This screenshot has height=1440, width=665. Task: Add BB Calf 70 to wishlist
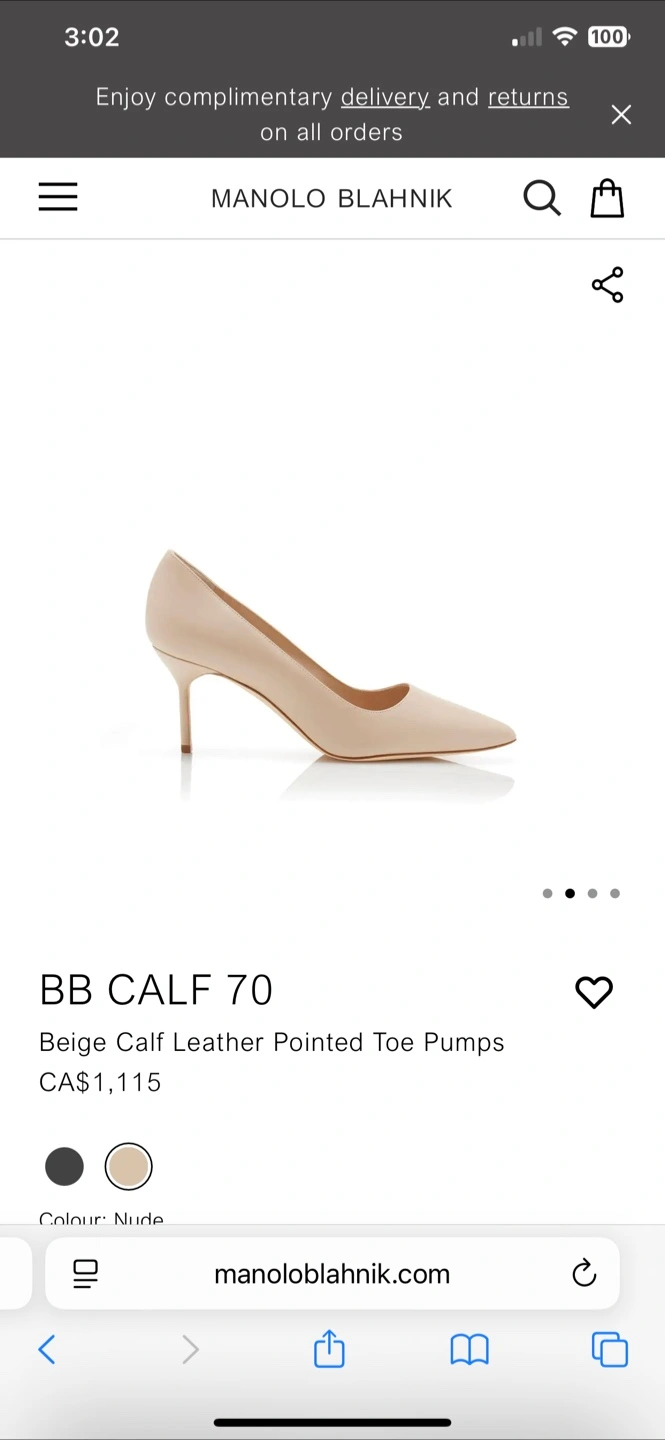594,992
